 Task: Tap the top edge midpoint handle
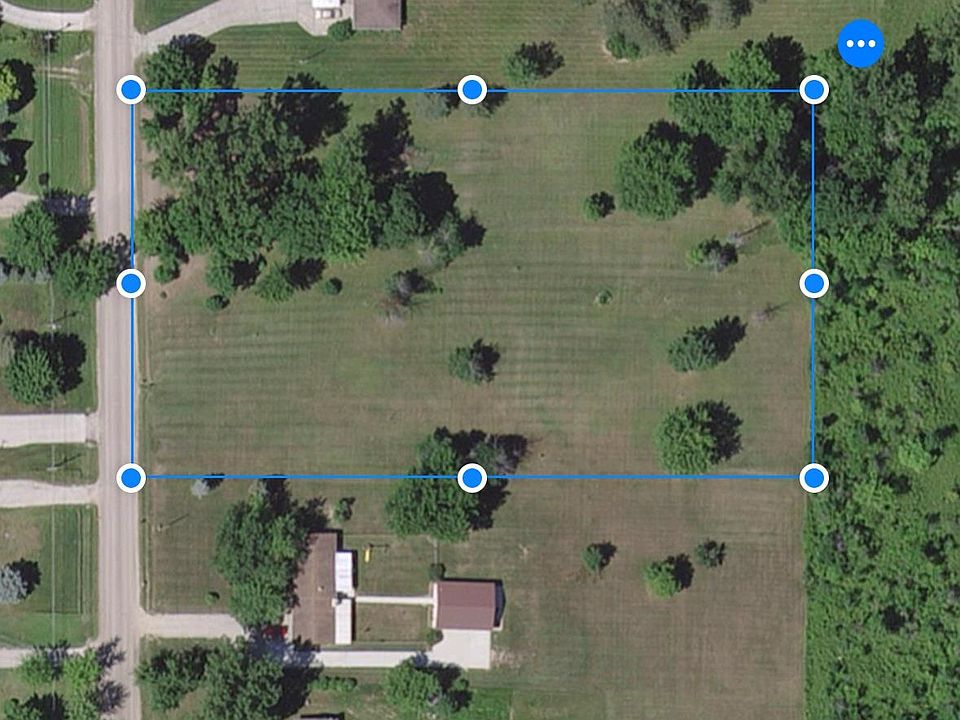tap(472, 90)
